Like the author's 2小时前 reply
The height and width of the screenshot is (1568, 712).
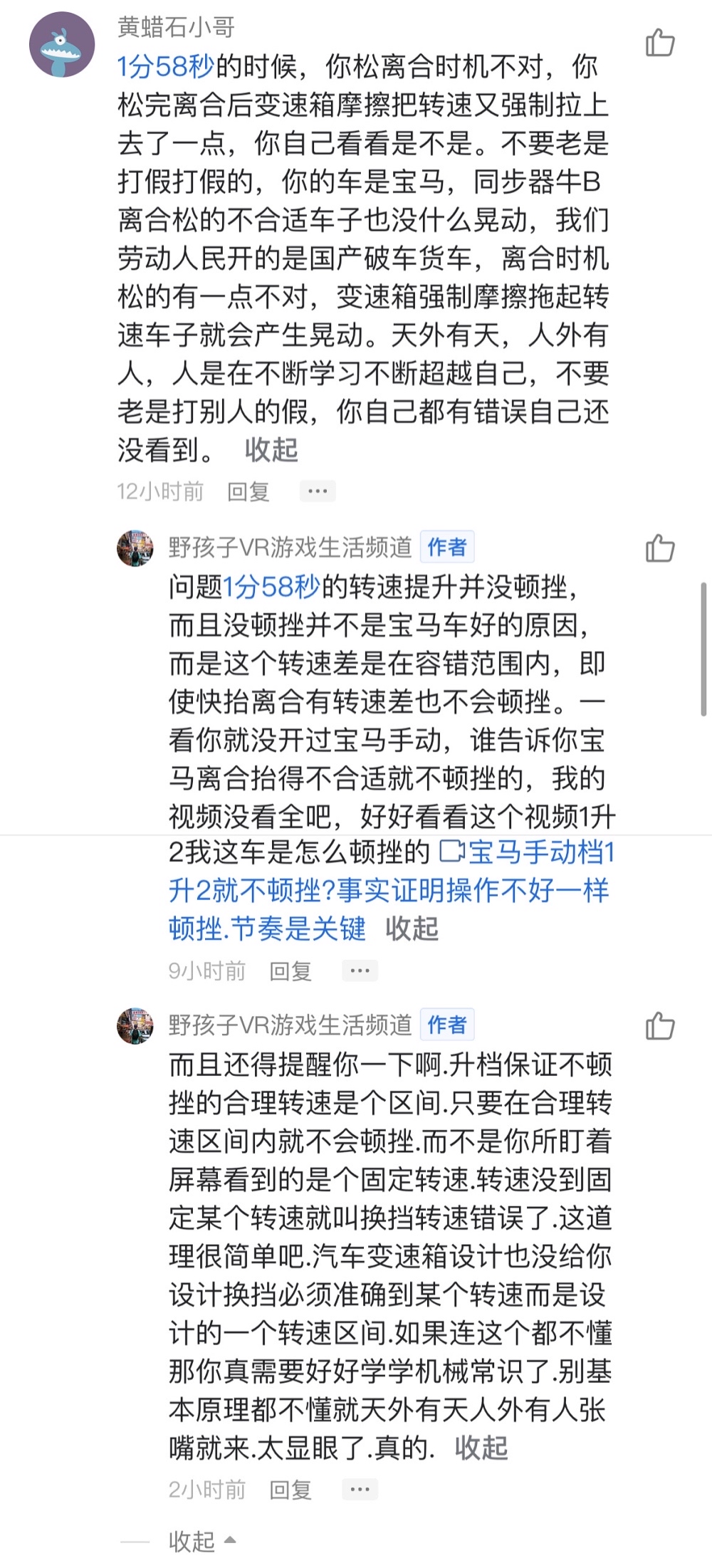point(659,1027)
